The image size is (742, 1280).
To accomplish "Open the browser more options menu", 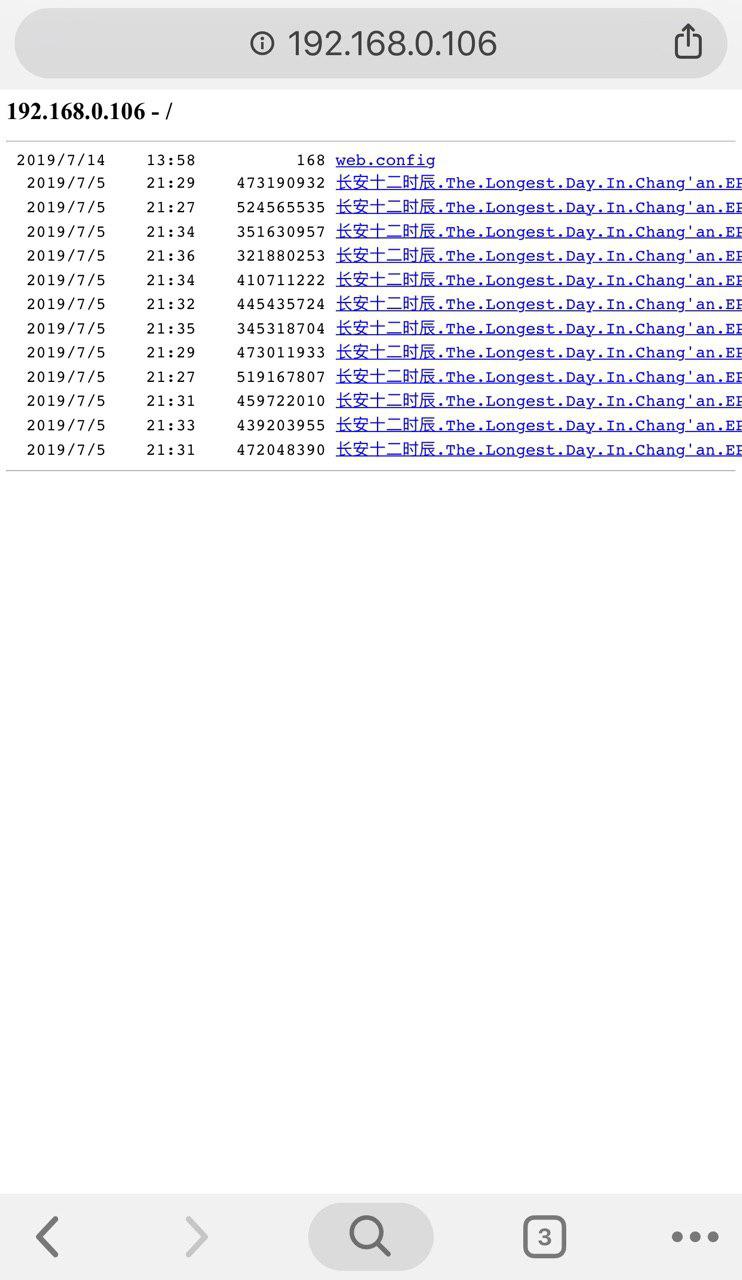I will tap(695, 1237).
